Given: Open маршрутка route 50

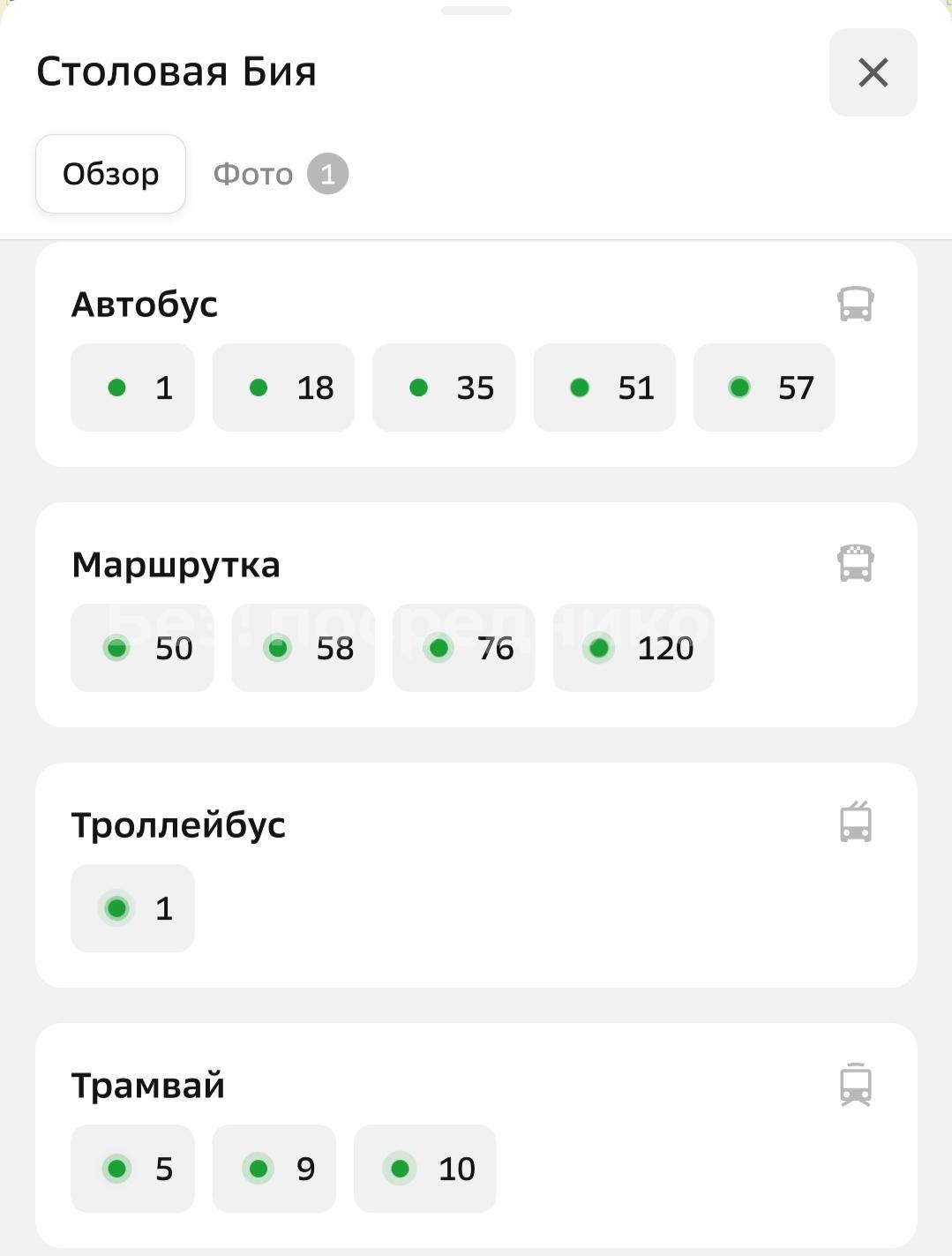Looking at the screenshot, I should click(142, 648).
